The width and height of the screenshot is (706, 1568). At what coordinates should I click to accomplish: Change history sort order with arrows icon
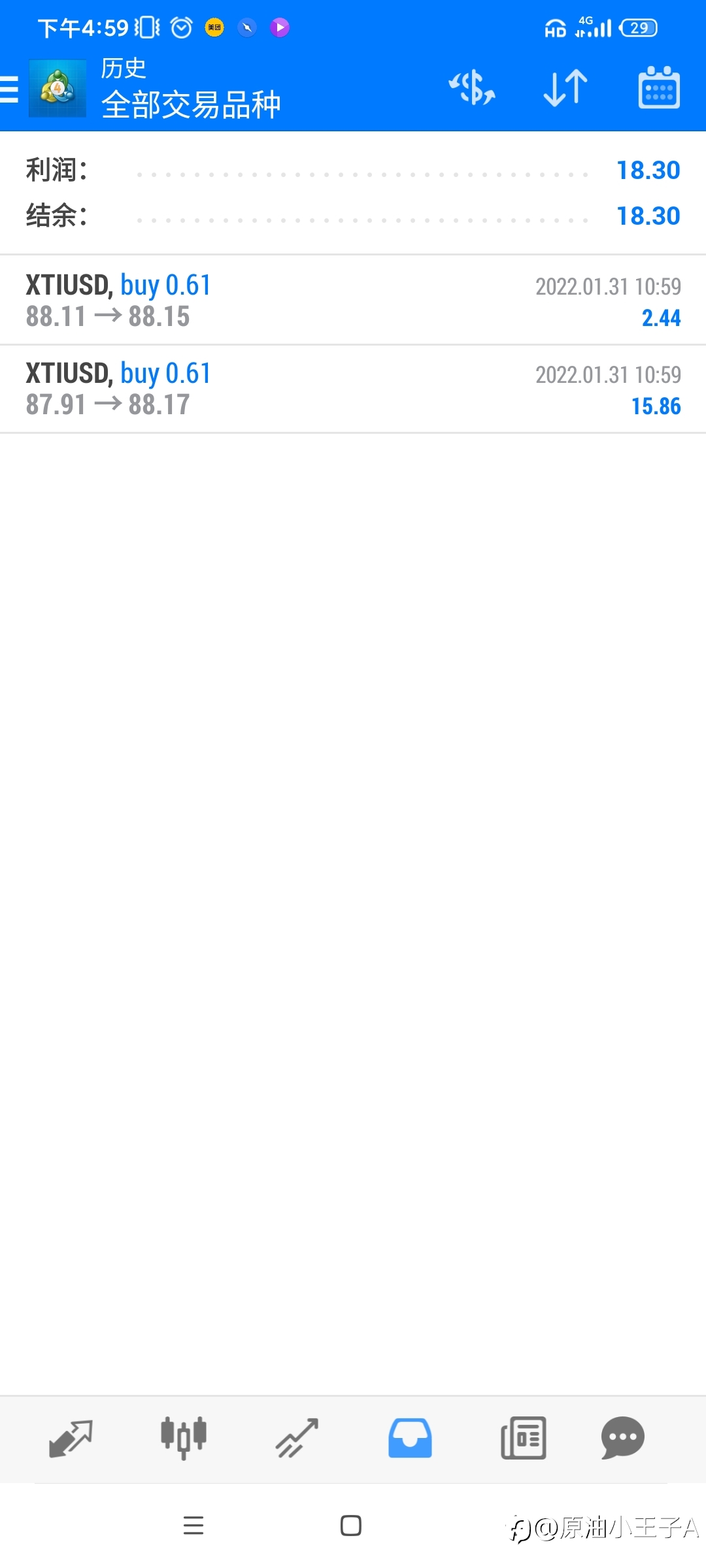pyautogui.click(x=565, y=88)
